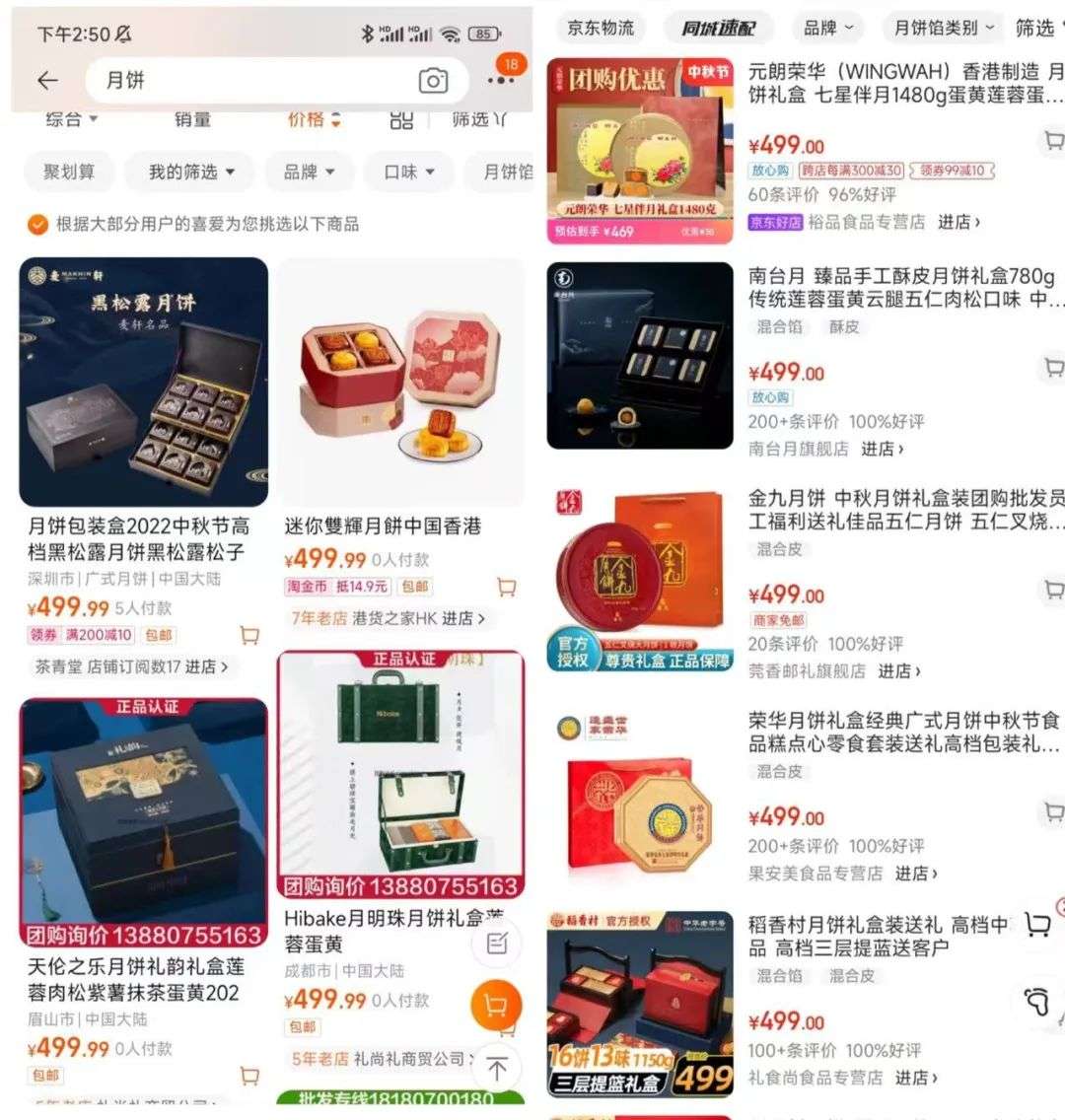This screenshot has height=1120, width=1065.
Task: Open camera image search
Action: click(433, 81)
